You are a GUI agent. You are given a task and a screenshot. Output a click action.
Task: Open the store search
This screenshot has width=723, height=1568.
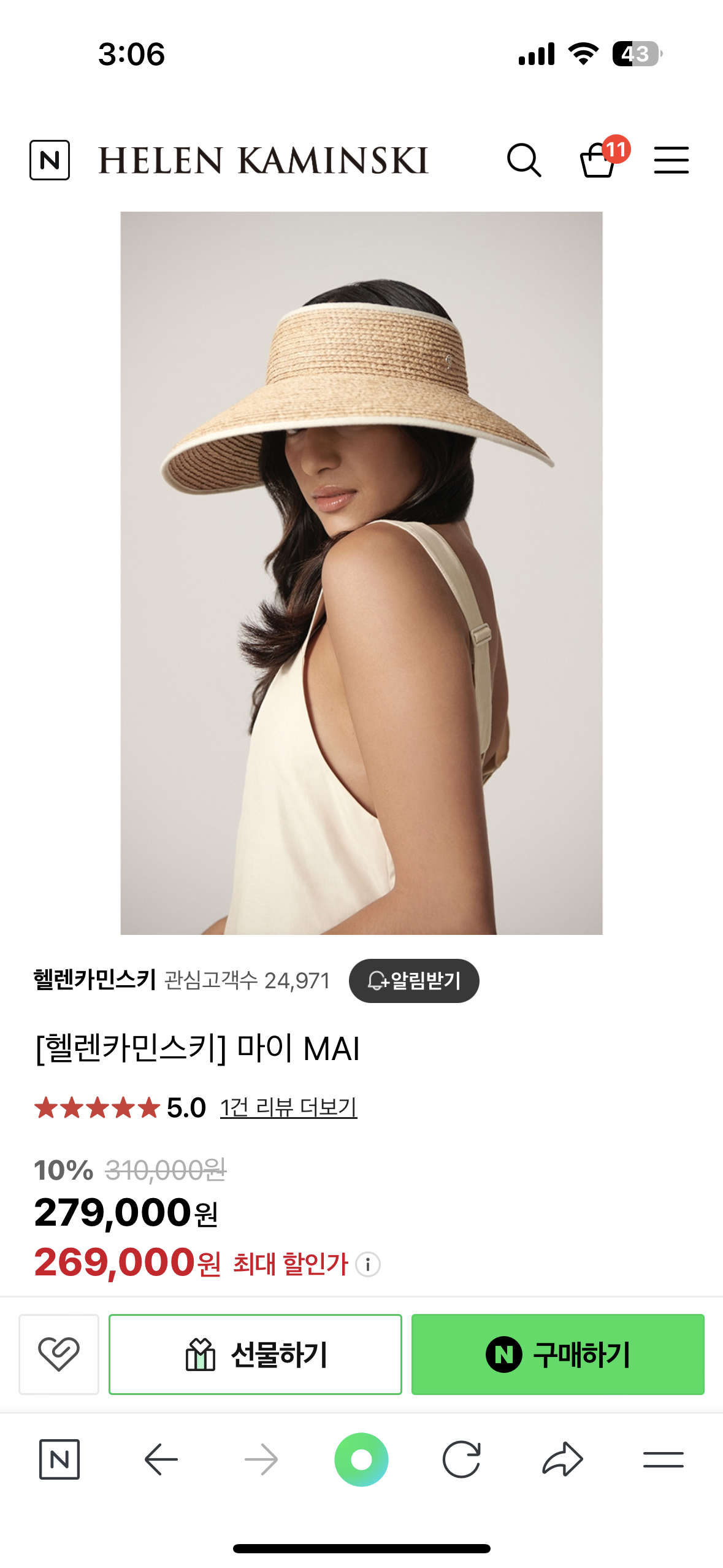coord(524,161)
